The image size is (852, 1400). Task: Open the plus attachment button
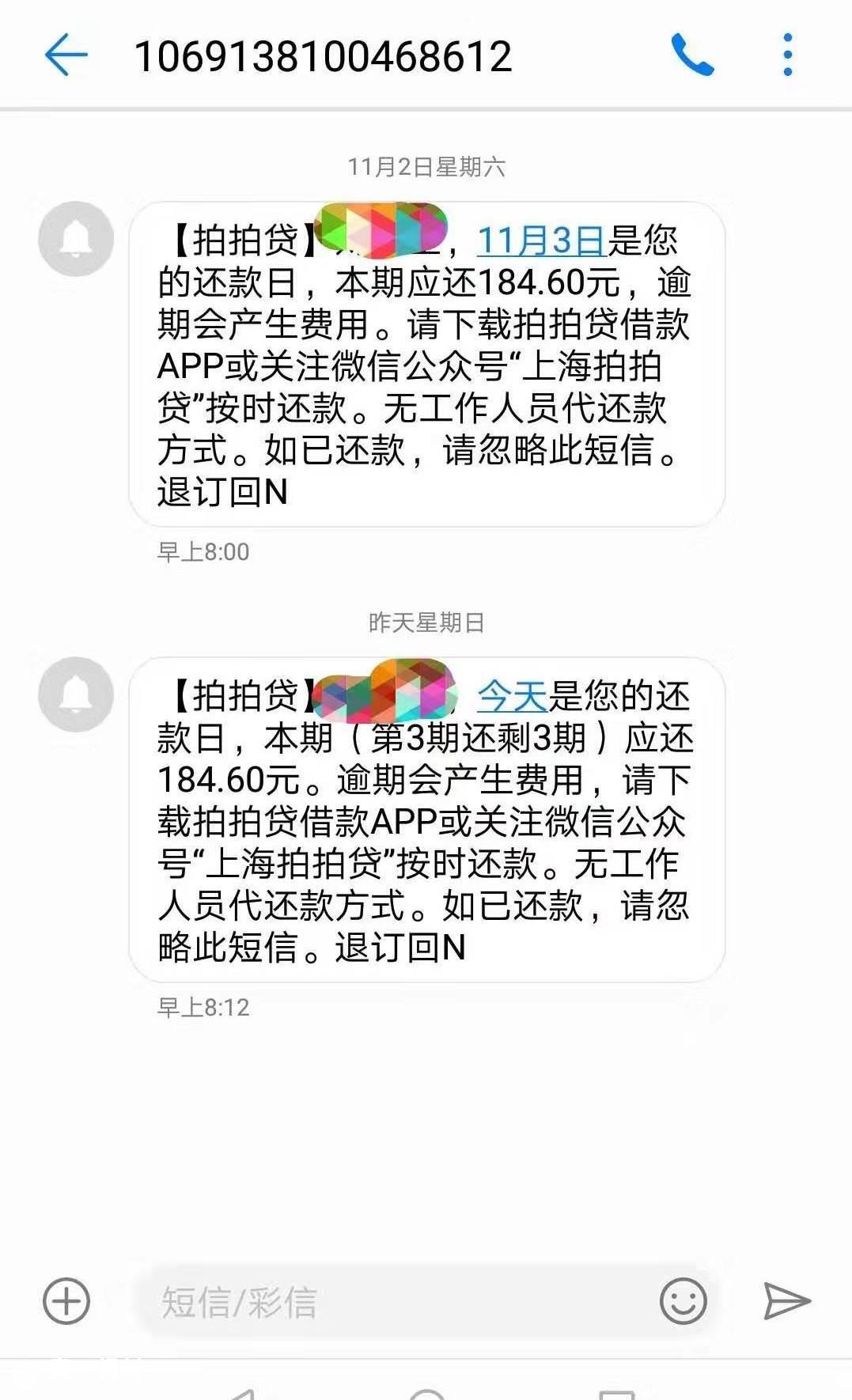(66, 1301)
